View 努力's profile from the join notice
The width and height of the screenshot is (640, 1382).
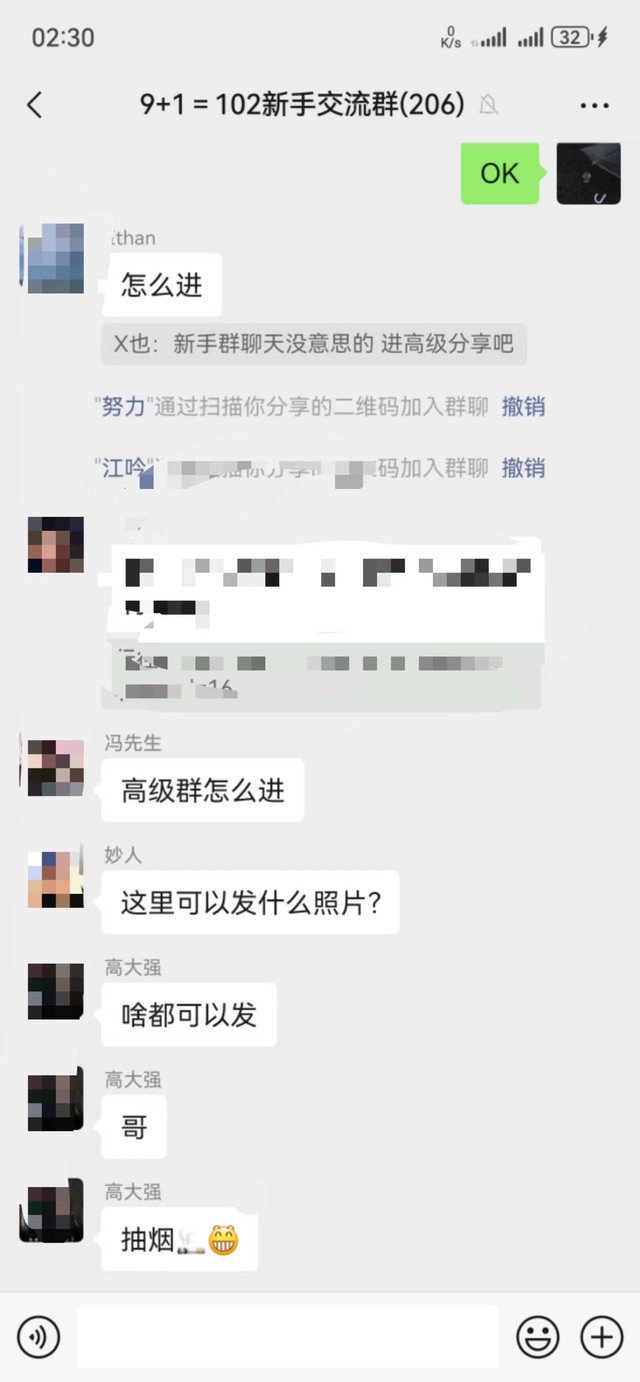124,407
